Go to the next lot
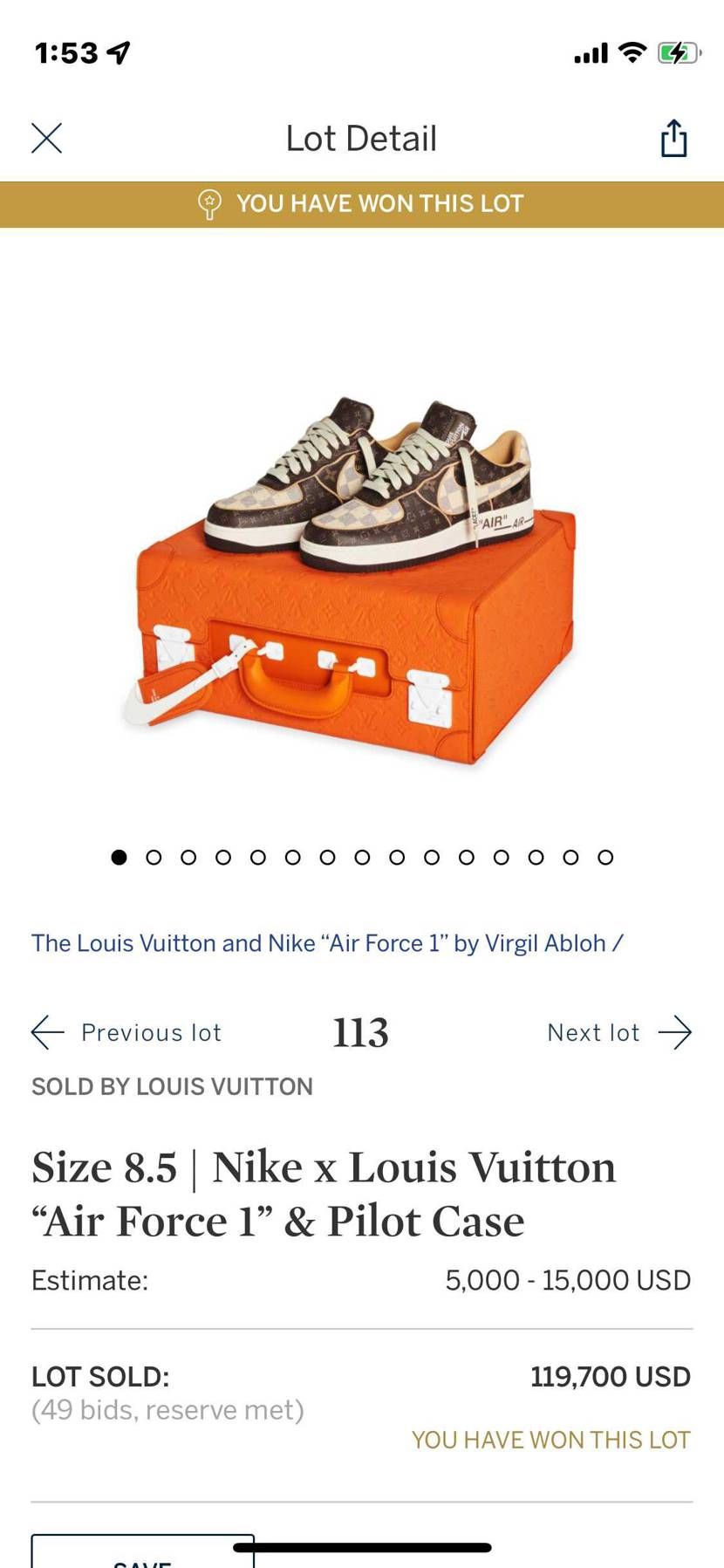 tap(619, 1032)
